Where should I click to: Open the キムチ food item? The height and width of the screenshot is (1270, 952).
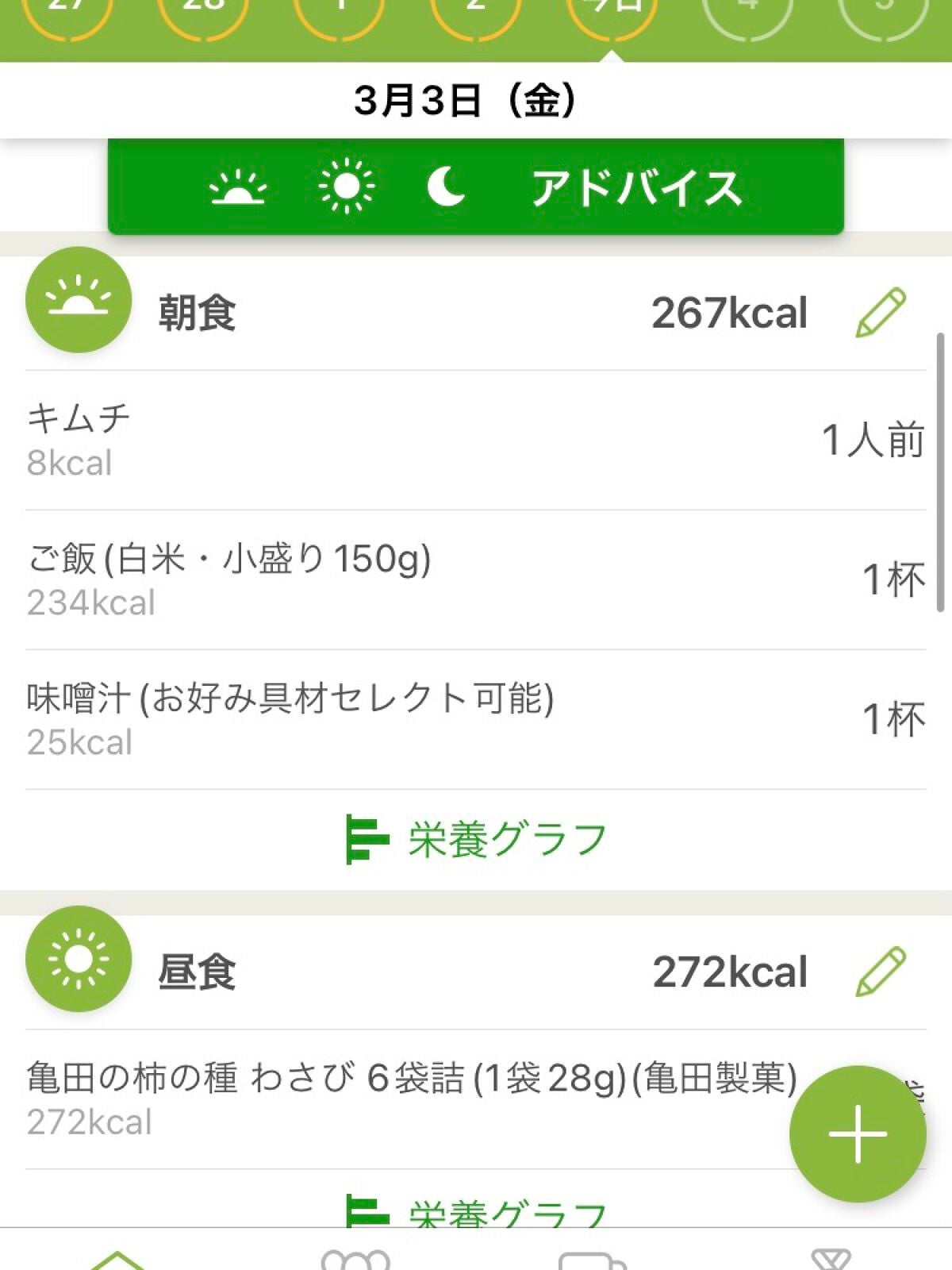point(476,440)
